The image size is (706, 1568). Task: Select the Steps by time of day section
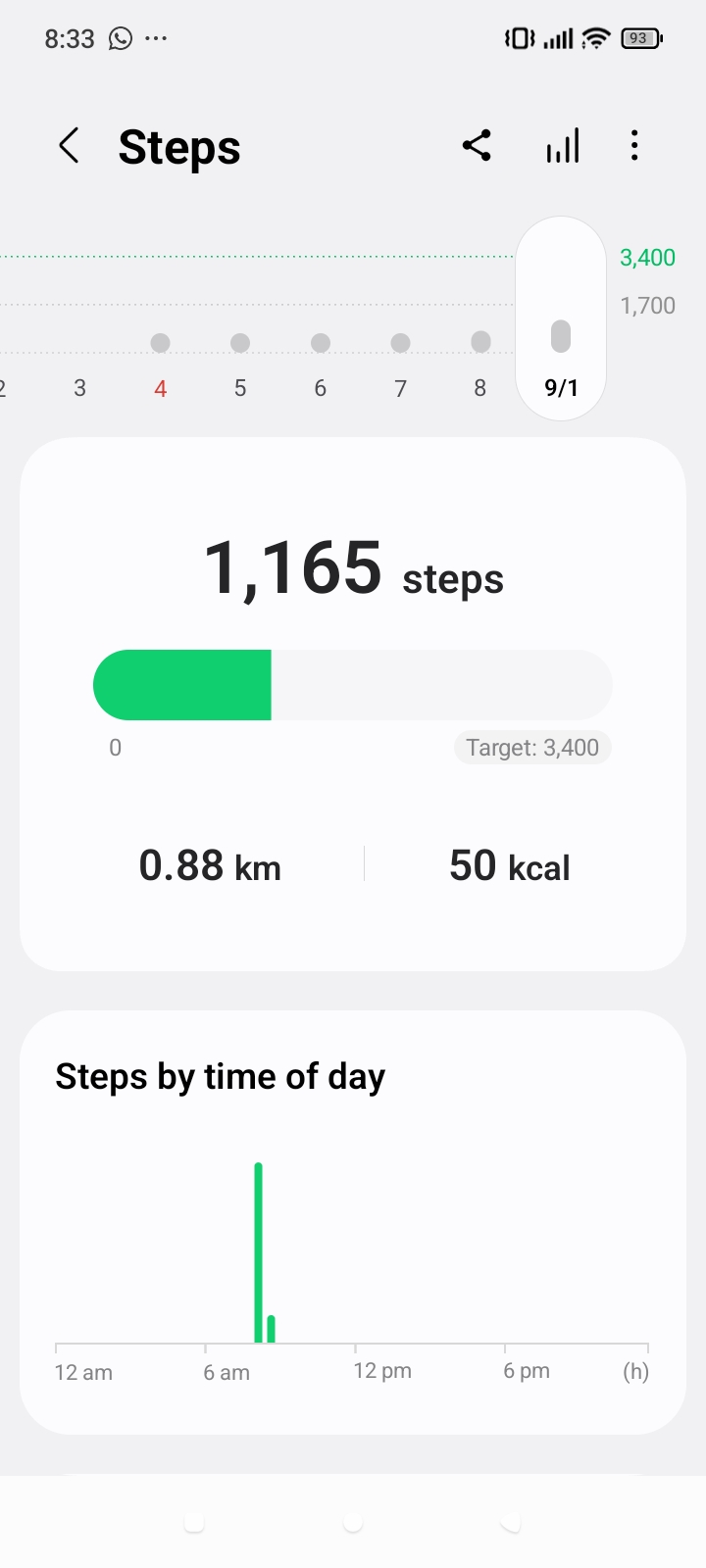[220, 1075]
